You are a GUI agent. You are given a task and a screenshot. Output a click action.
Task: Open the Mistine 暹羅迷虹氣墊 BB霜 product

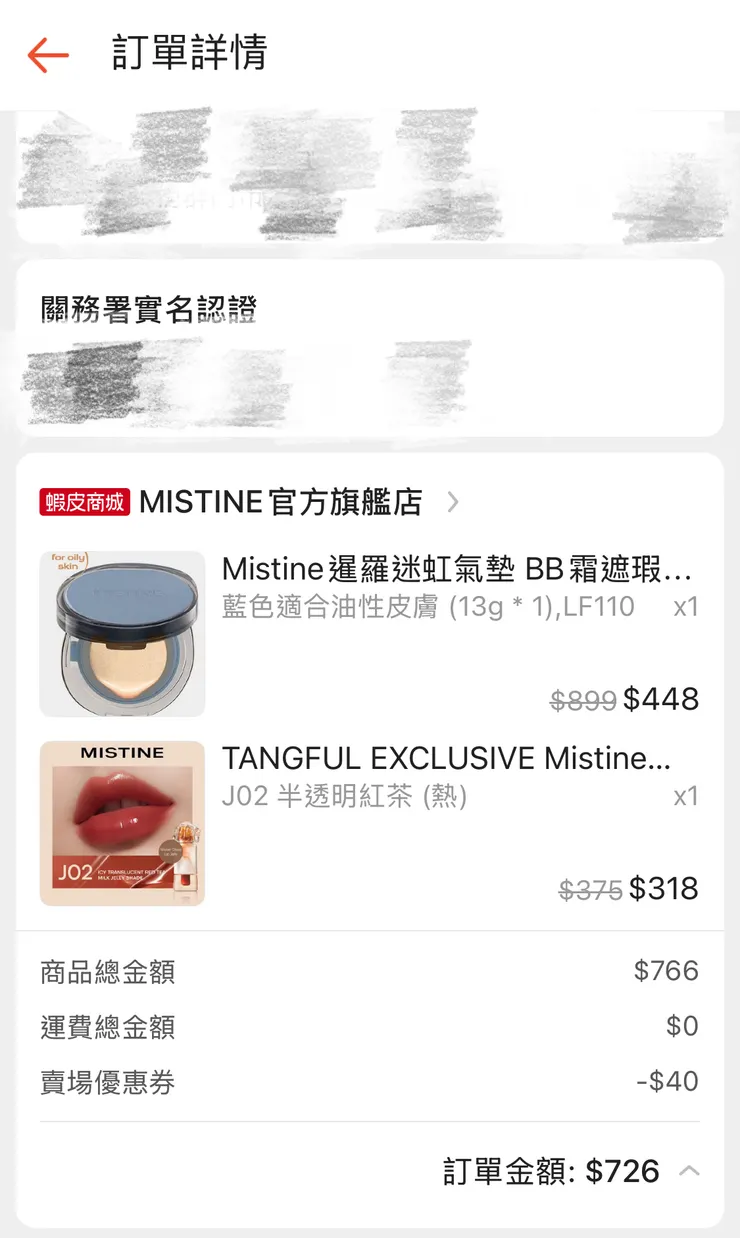tap(456, 570)
